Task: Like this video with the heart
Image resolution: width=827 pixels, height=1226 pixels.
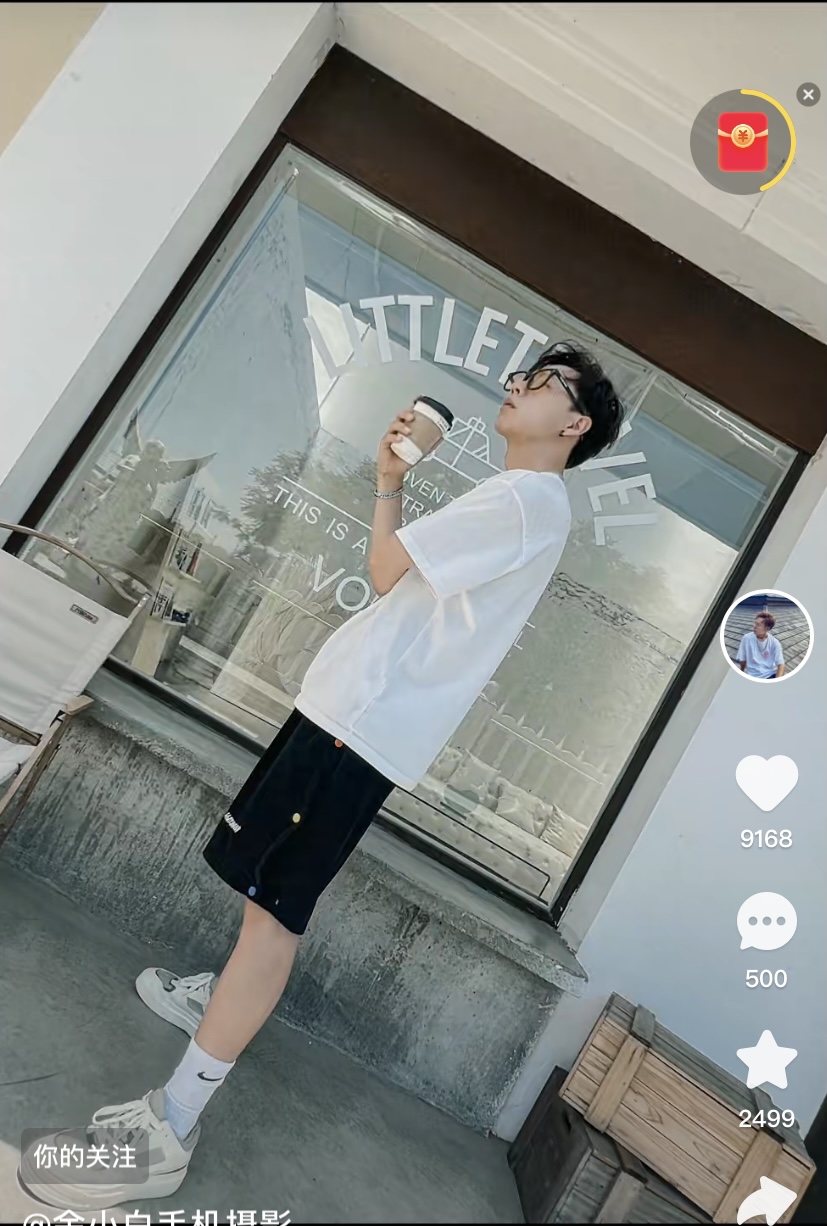Action: point(766,782)
